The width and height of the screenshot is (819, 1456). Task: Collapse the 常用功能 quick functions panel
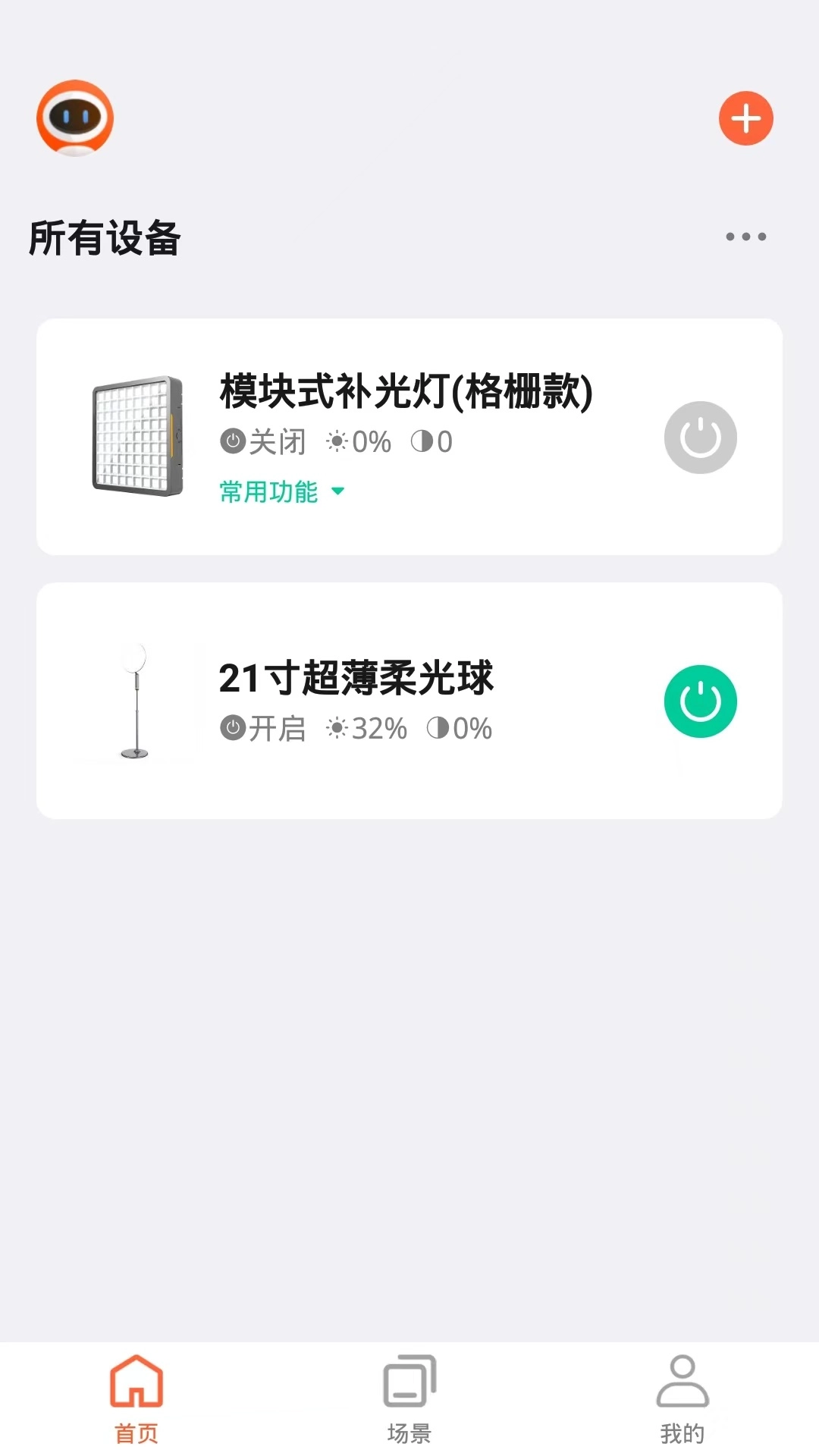tap(281, 491)
